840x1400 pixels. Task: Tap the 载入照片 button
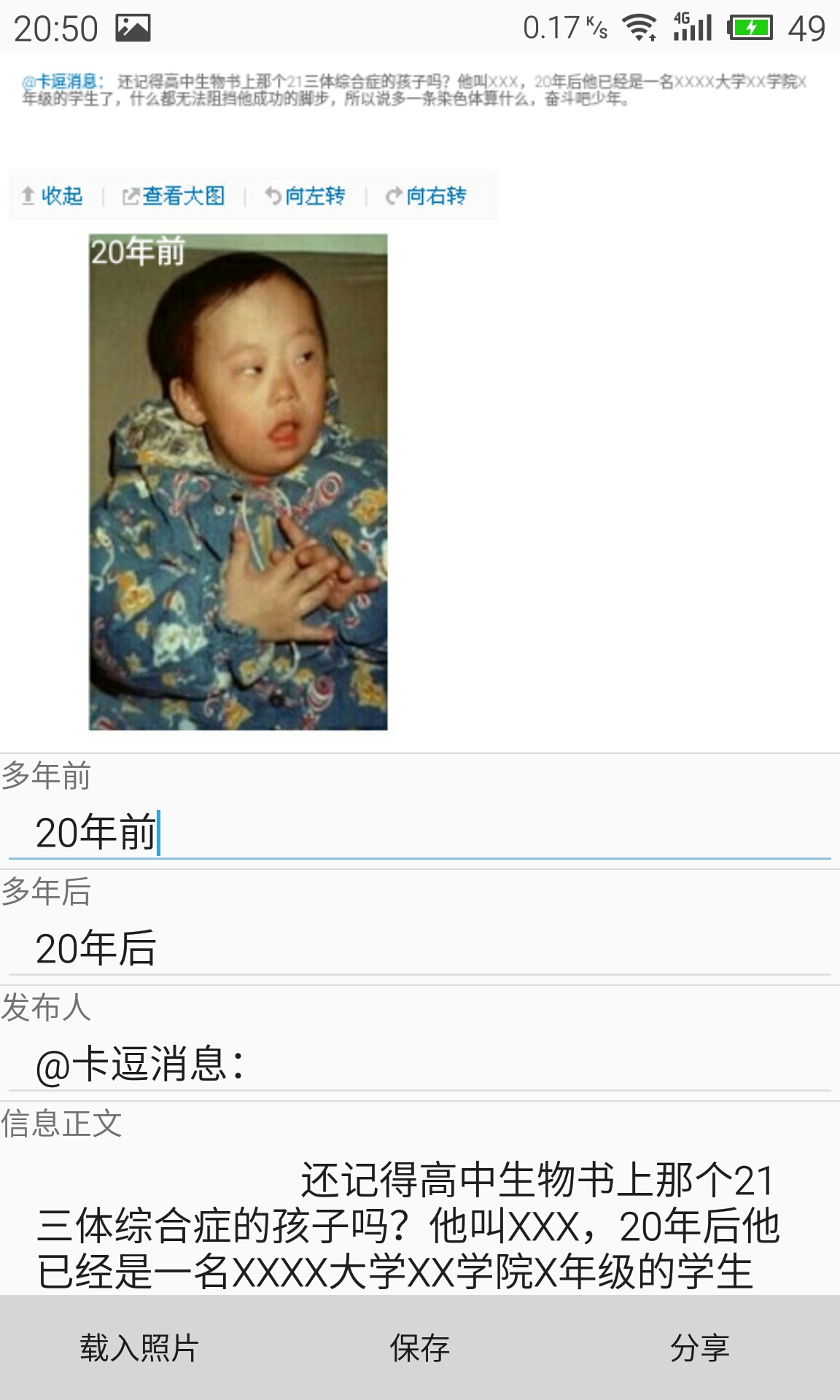click(139, 1347)
